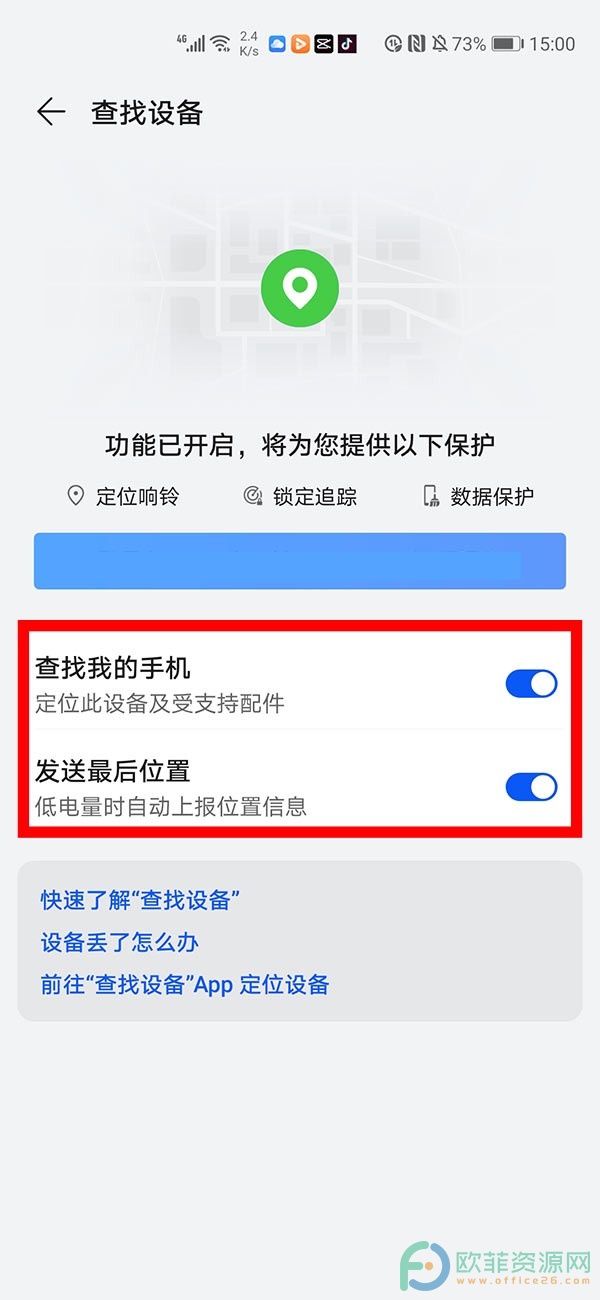Open 前往“查找设备”App 定位设备 link
The height and width of the screenshot is (1300, 600).
185,985
